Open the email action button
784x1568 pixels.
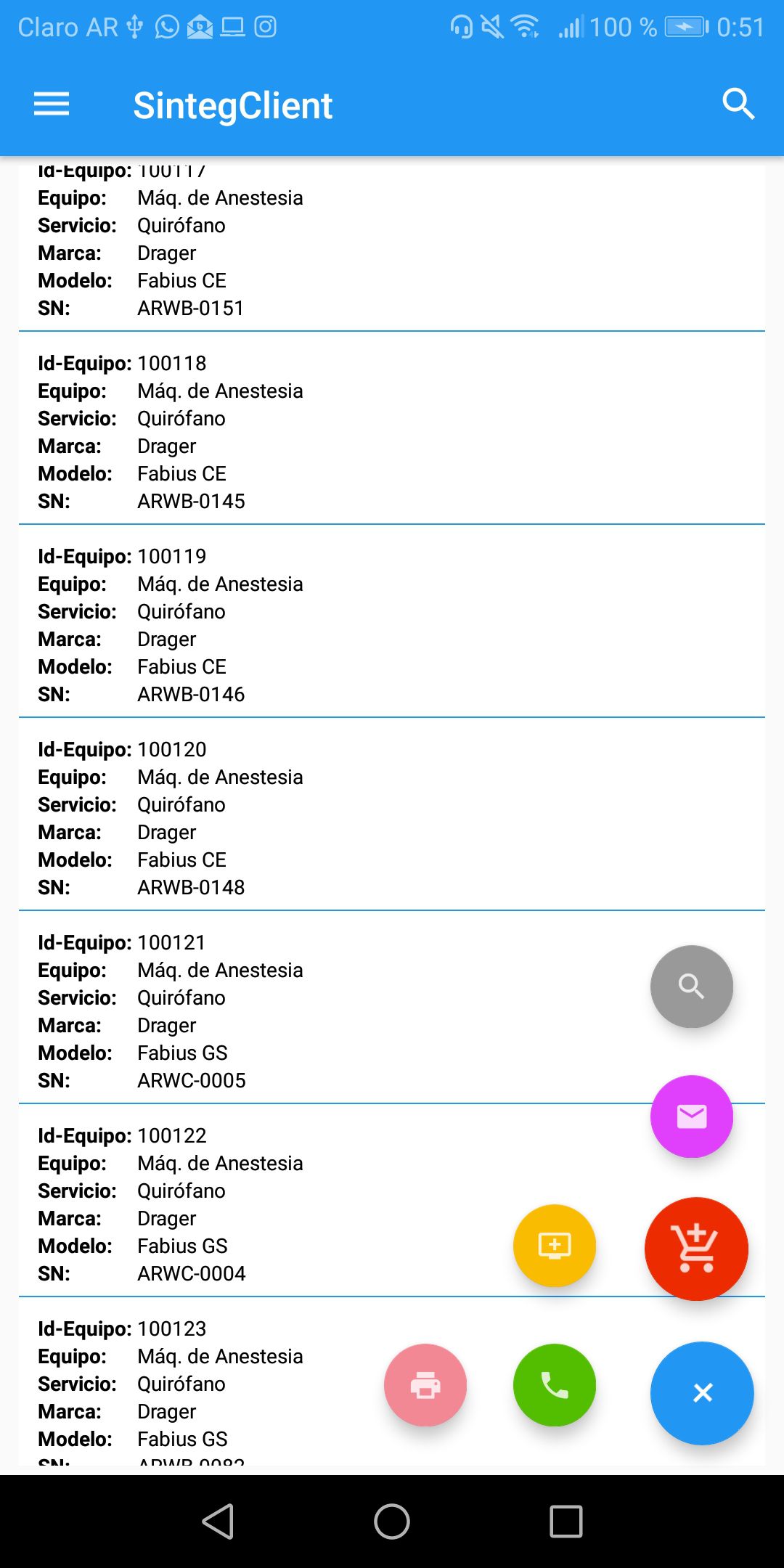692,1116
